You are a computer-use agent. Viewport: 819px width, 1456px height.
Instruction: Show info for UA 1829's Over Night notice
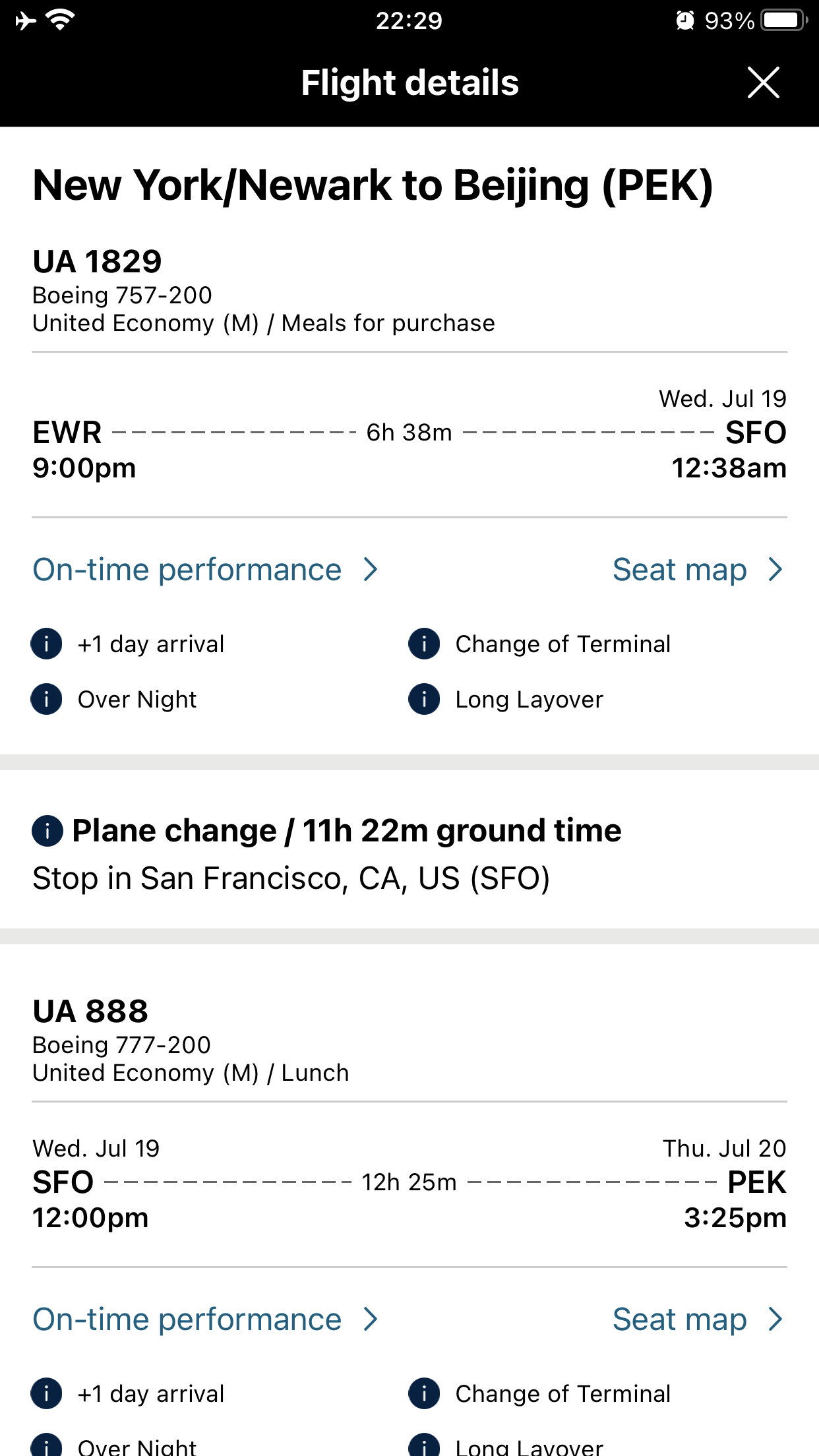[x=47, y=699]
